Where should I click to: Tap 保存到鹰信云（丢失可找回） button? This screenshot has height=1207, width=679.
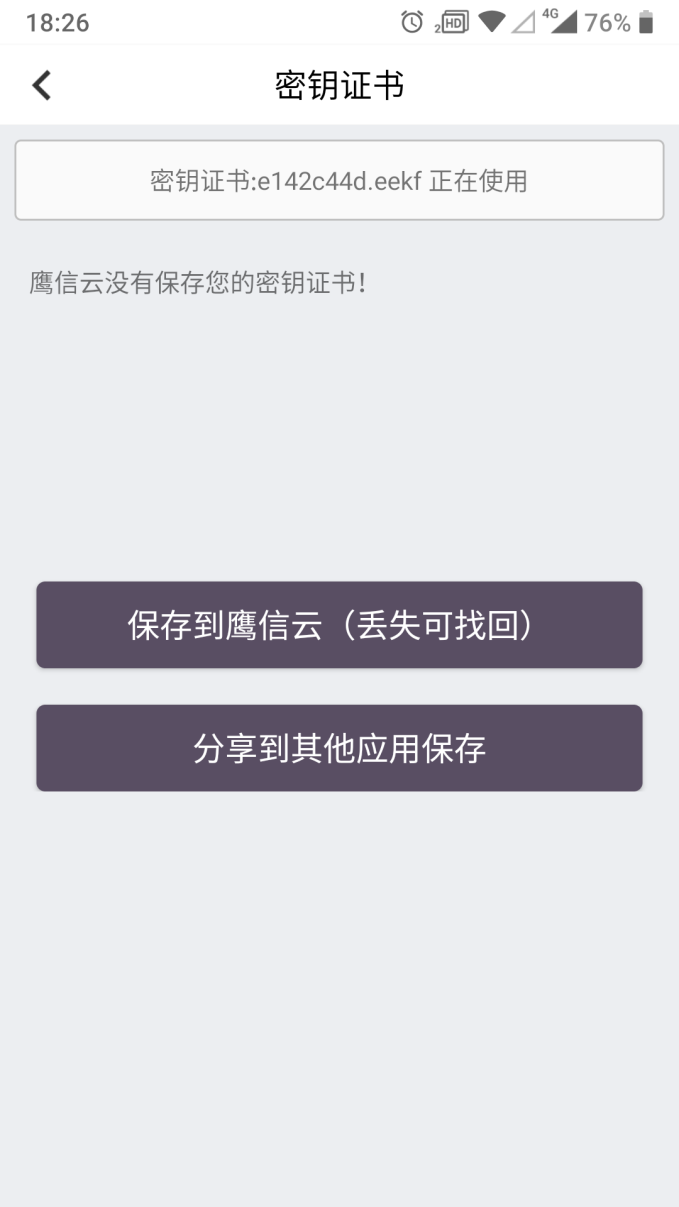tap(339, 625)
